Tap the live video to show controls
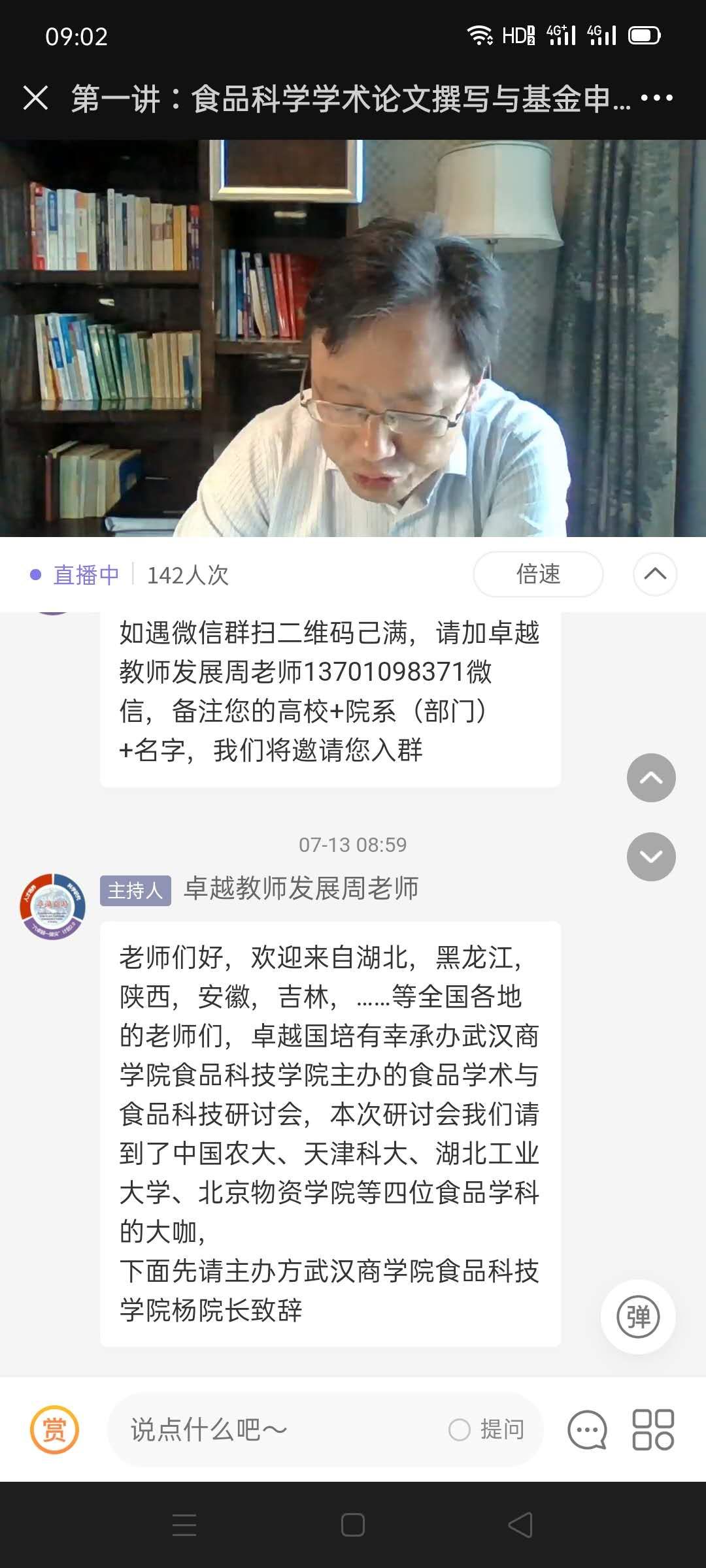 [x=353, y=338]
